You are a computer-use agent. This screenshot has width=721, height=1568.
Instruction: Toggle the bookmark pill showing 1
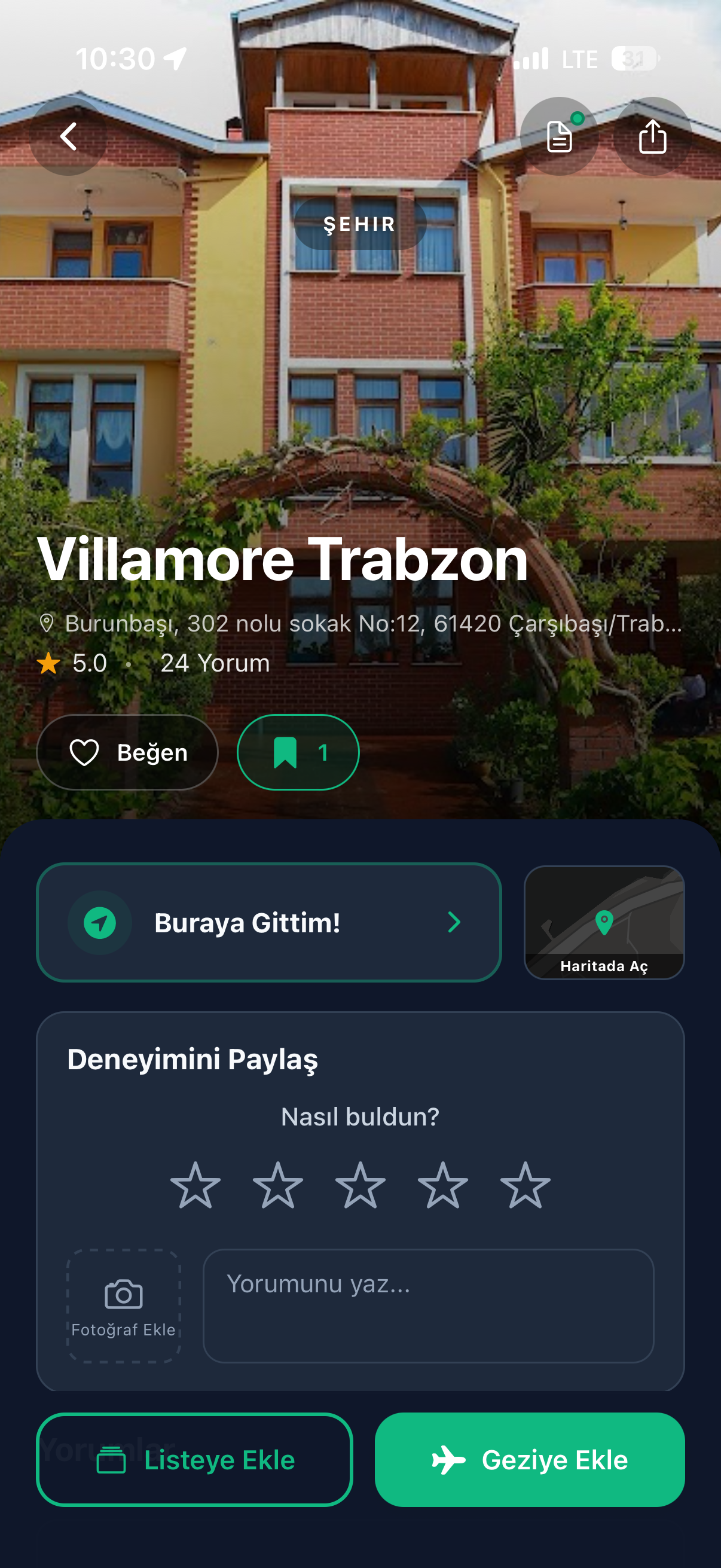click(297, 752)
